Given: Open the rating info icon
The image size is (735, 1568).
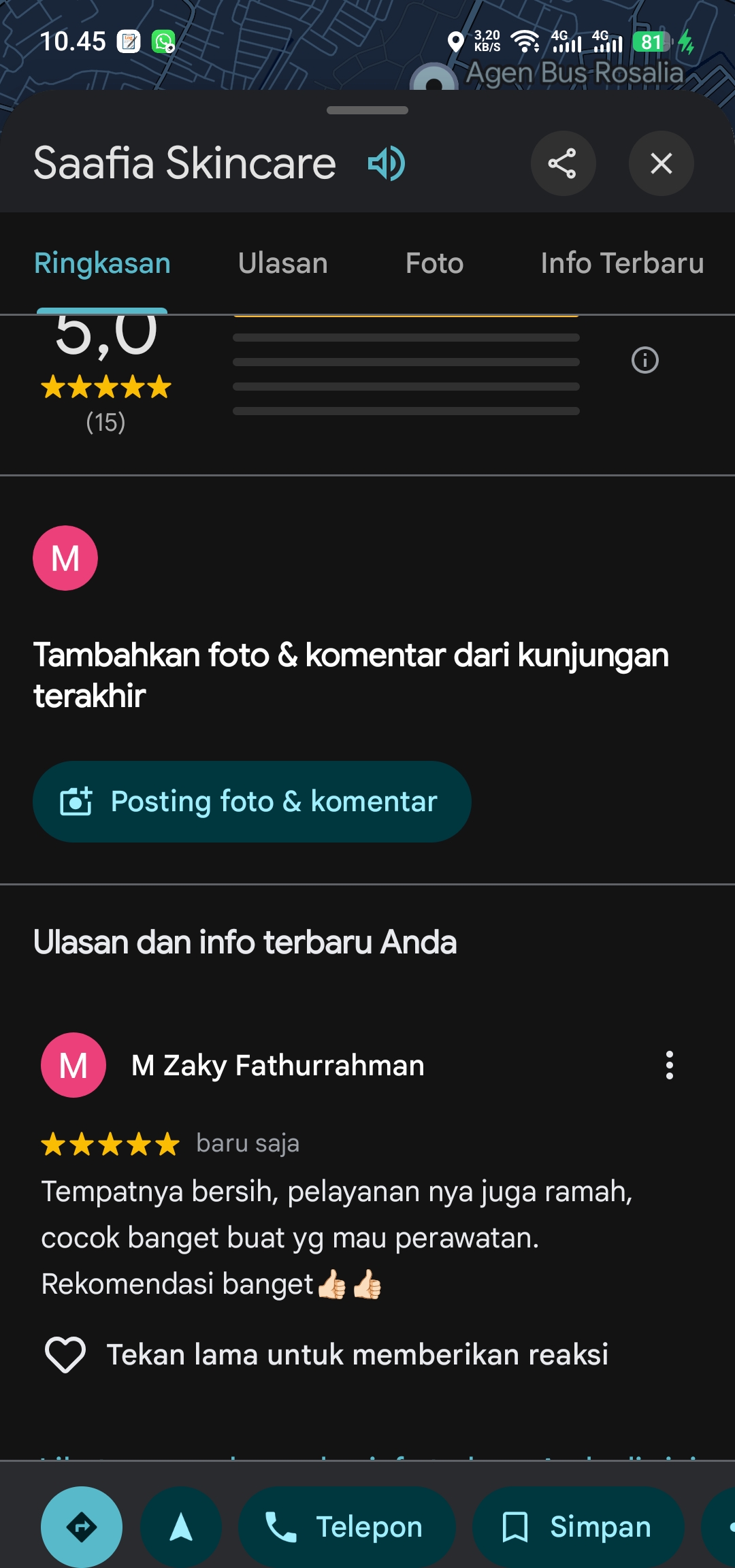Looking at the screenshot, I should [x=645, y=360].
